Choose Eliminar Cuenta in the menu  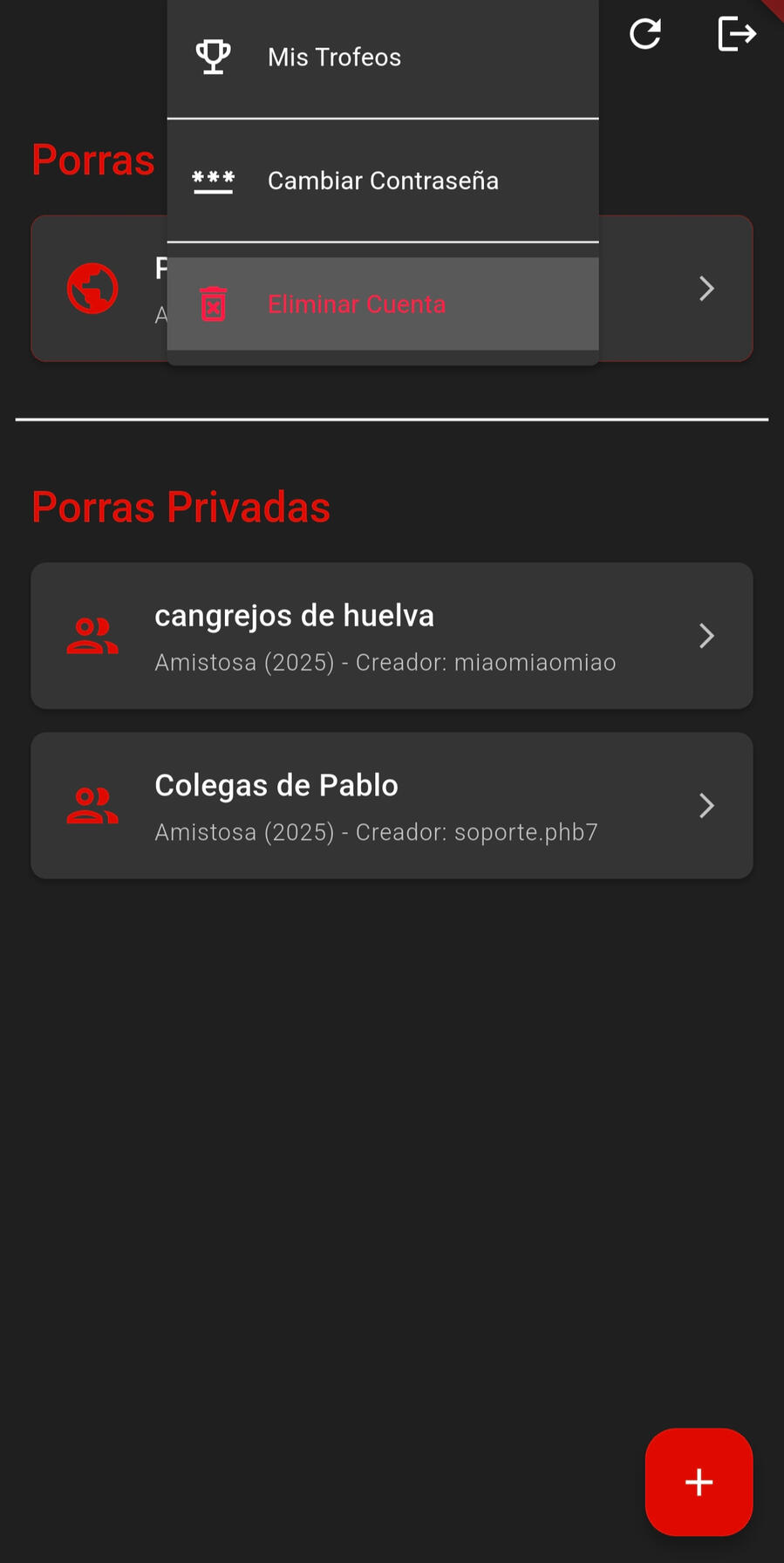(x=382, y=304)
